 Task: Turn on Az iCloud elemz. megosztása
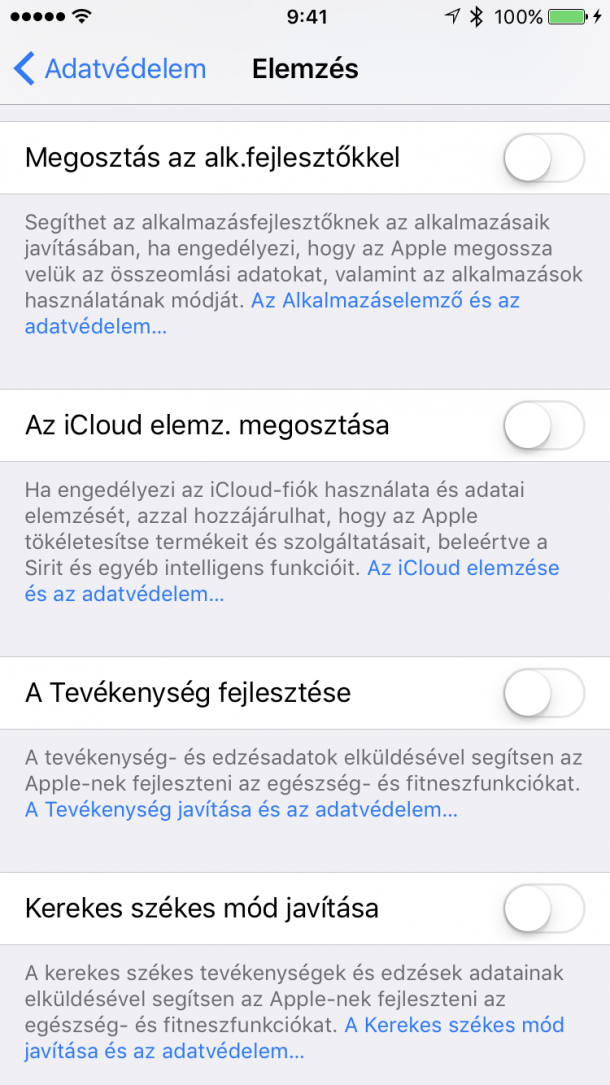point(544,425)
